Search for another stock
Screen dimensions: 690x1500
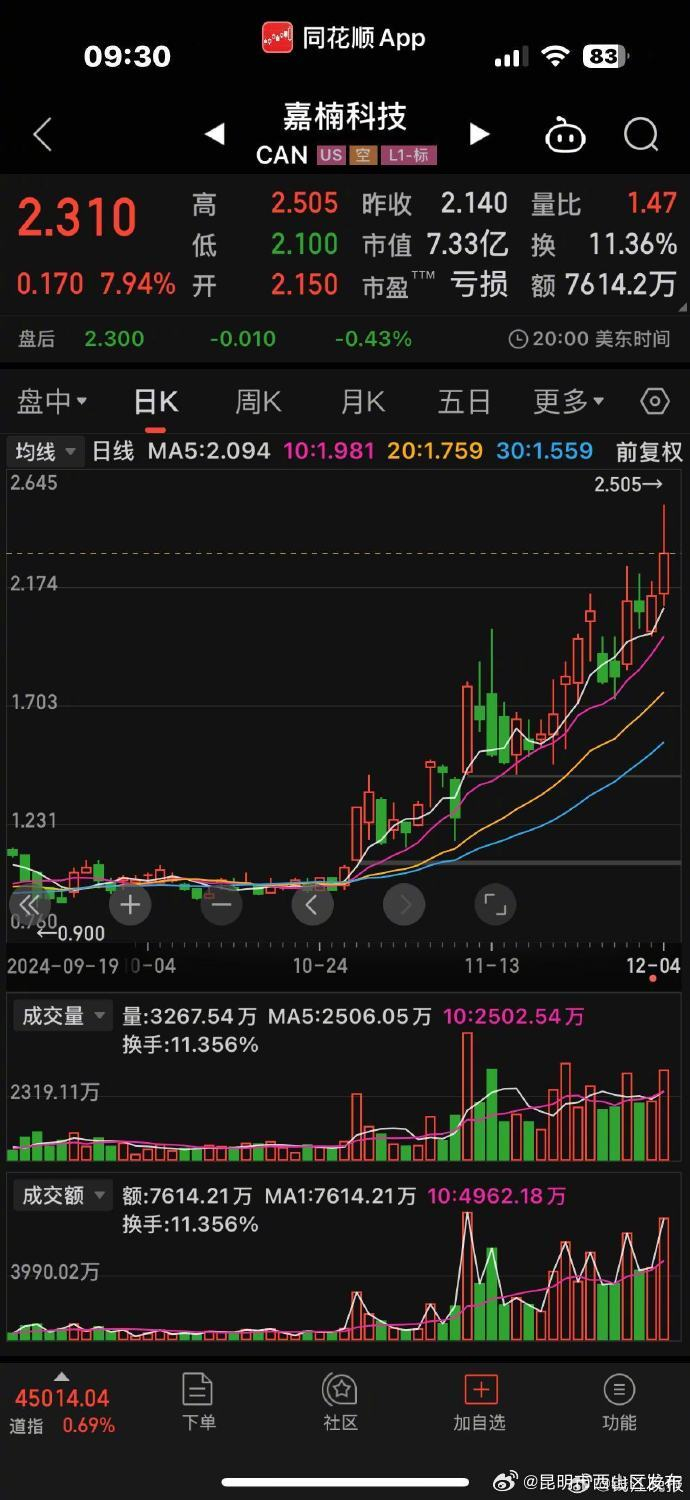(641, 134)
